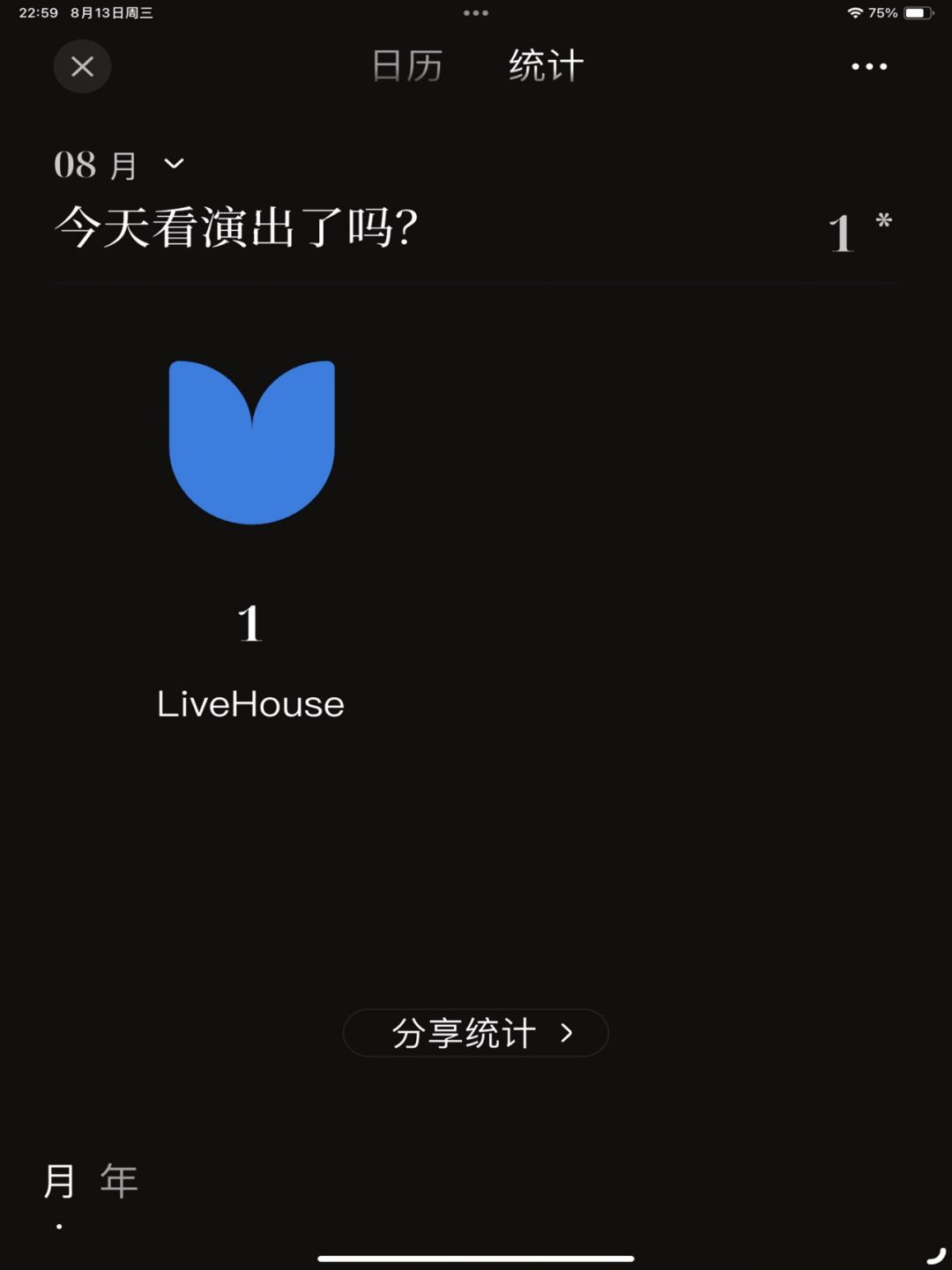Tap the 分享统计 button
Viewport: 952px width, 1270px height.
475,1033
